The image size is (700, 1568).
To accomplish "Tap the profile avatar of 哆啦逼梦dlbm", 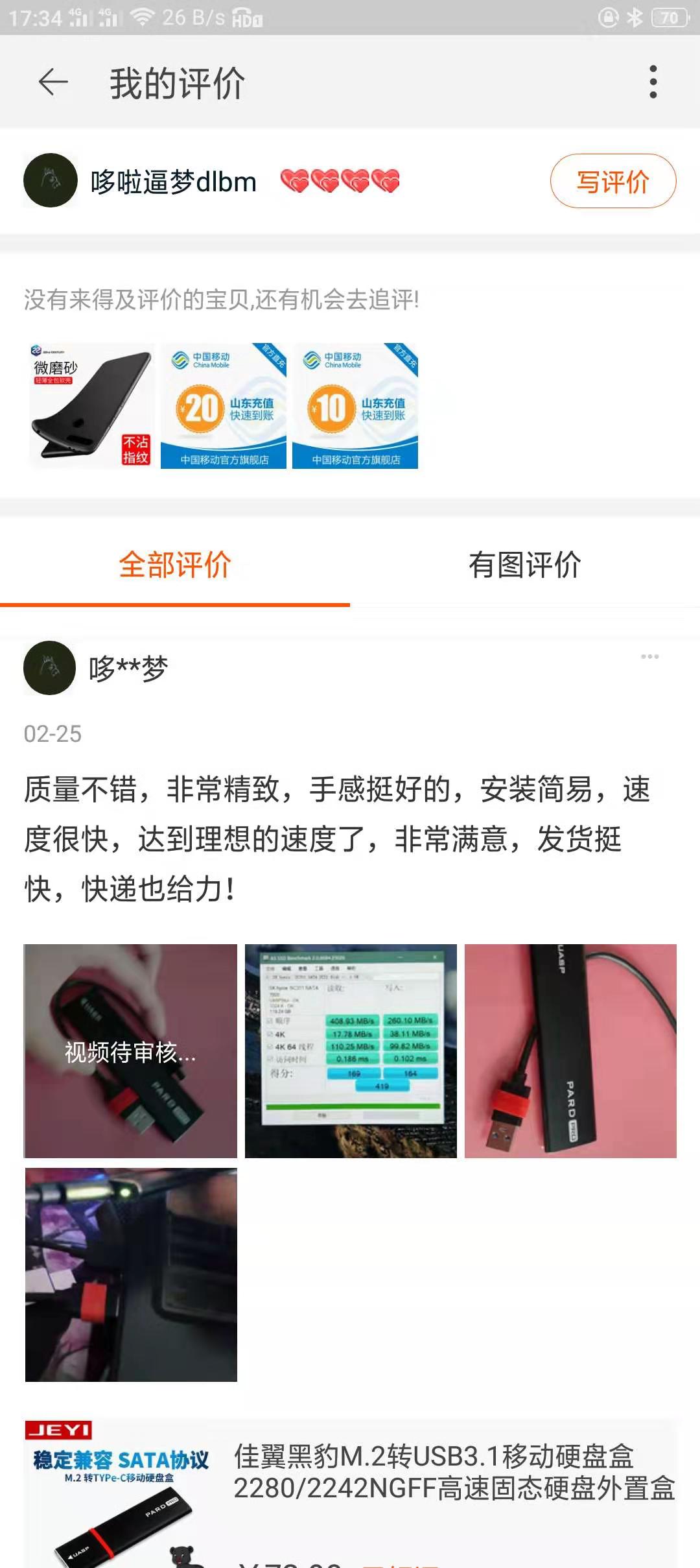I will pyautogui.click(x=51, y=180).
